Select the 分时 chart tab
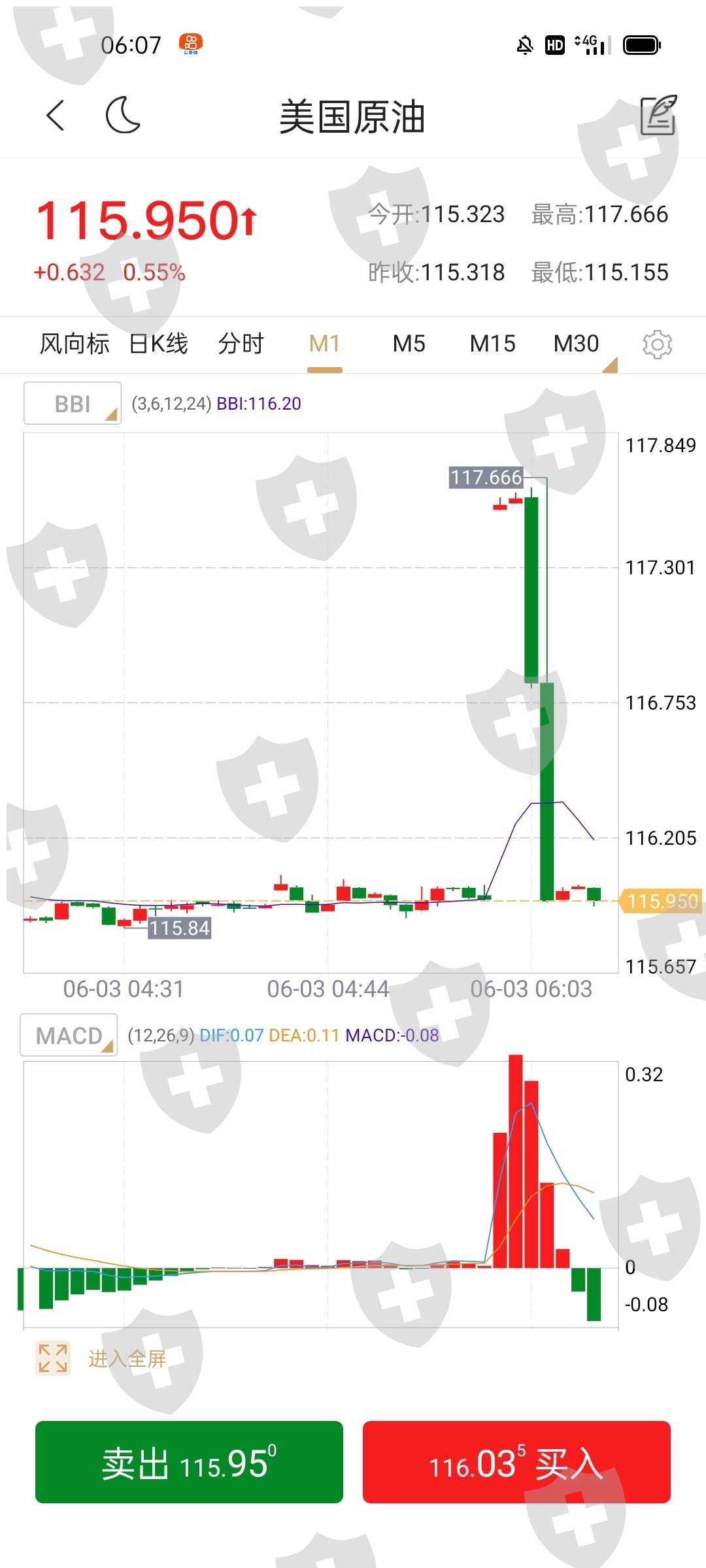This screenshot has height=1568, width=706. coord(241,344)
